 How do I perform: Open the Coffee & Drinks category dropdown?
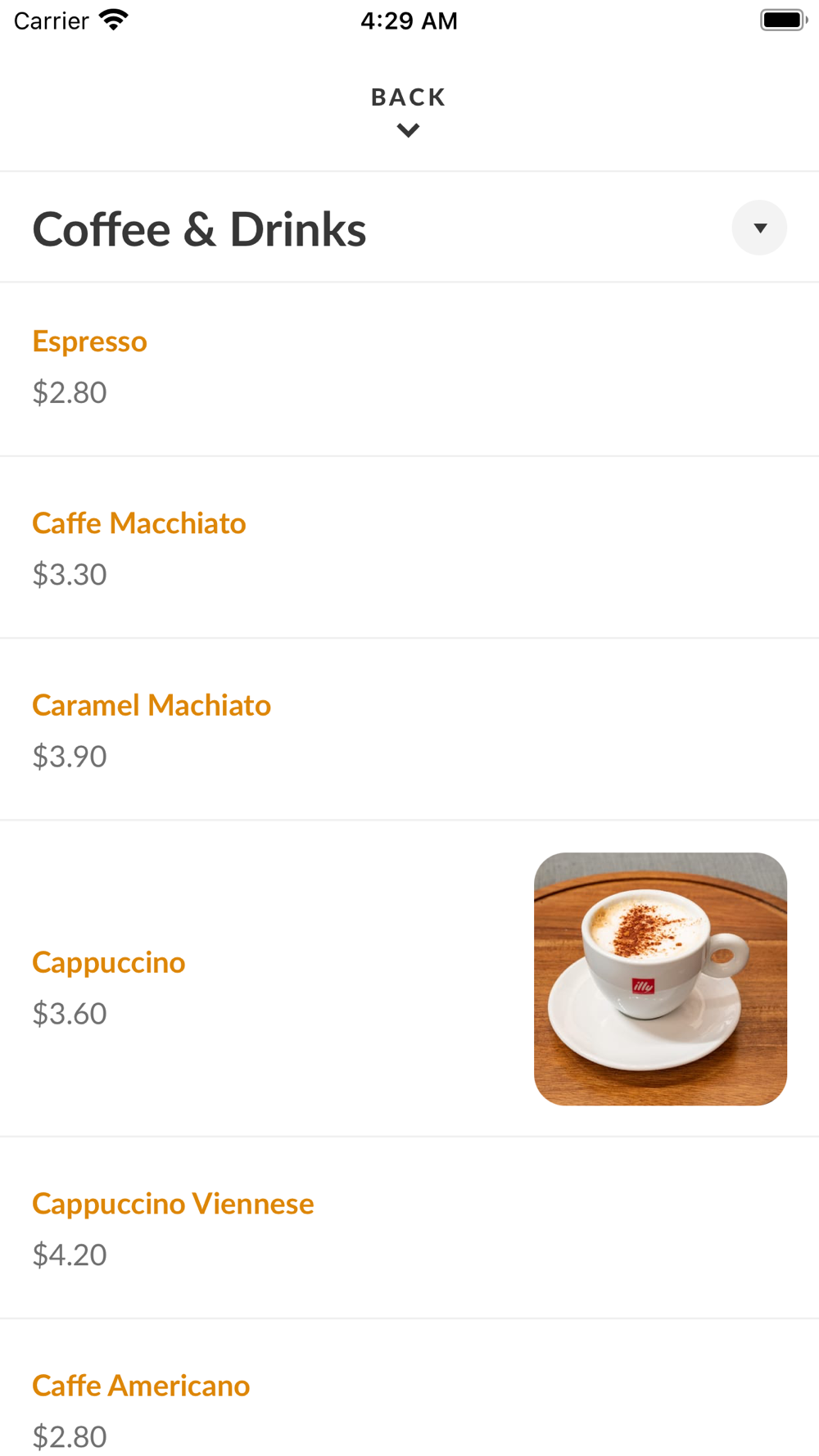(x=758, y=228)
